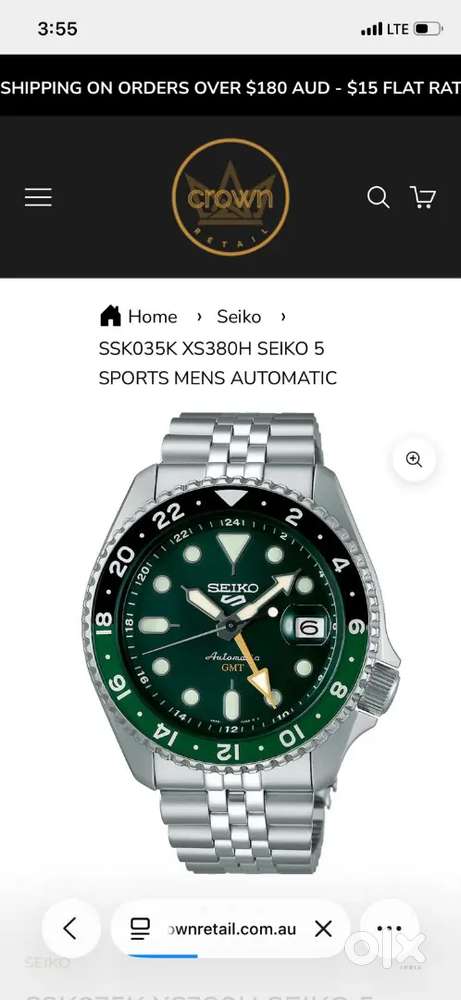
Task: Open the browser overflow menu
Action: (389, 929)
